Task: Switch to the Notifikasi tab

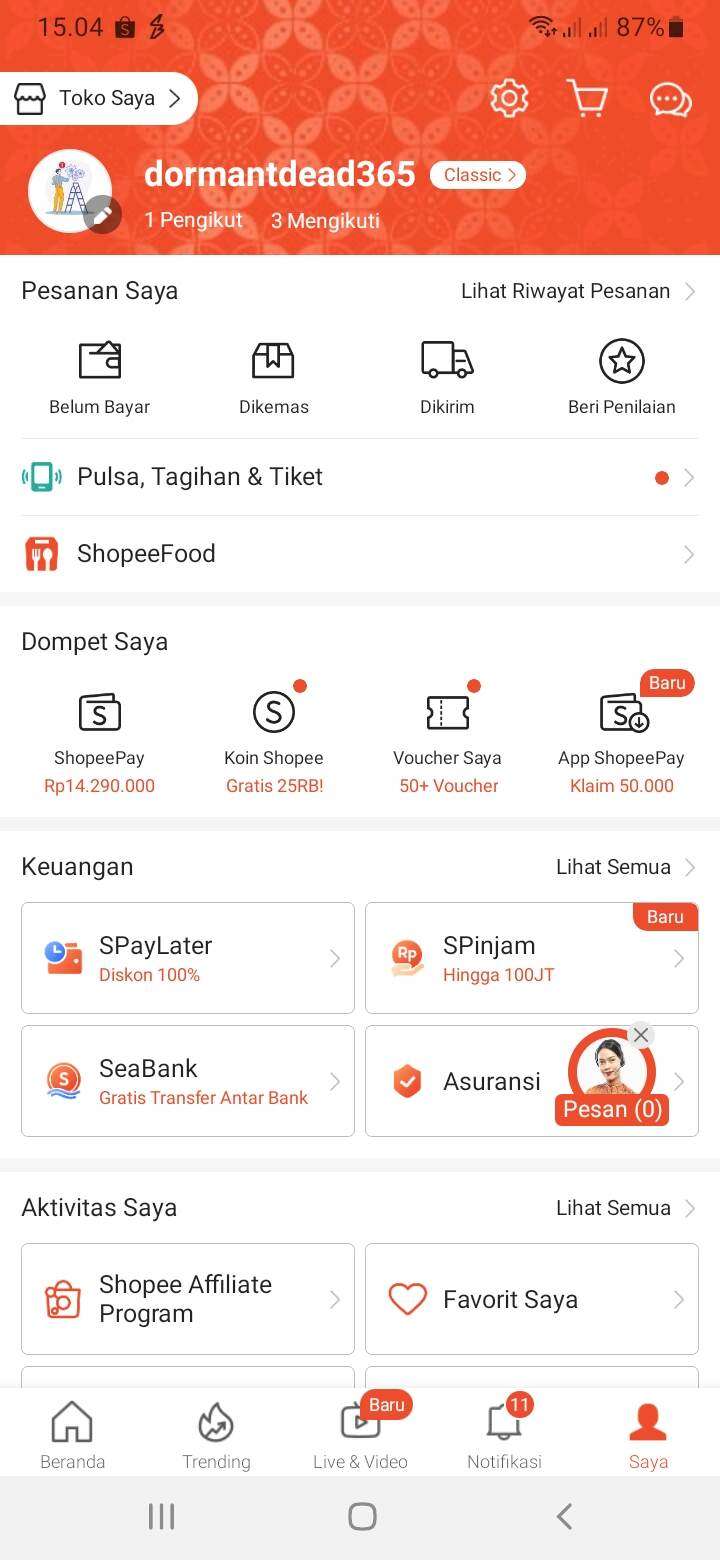Action: 504,1435
